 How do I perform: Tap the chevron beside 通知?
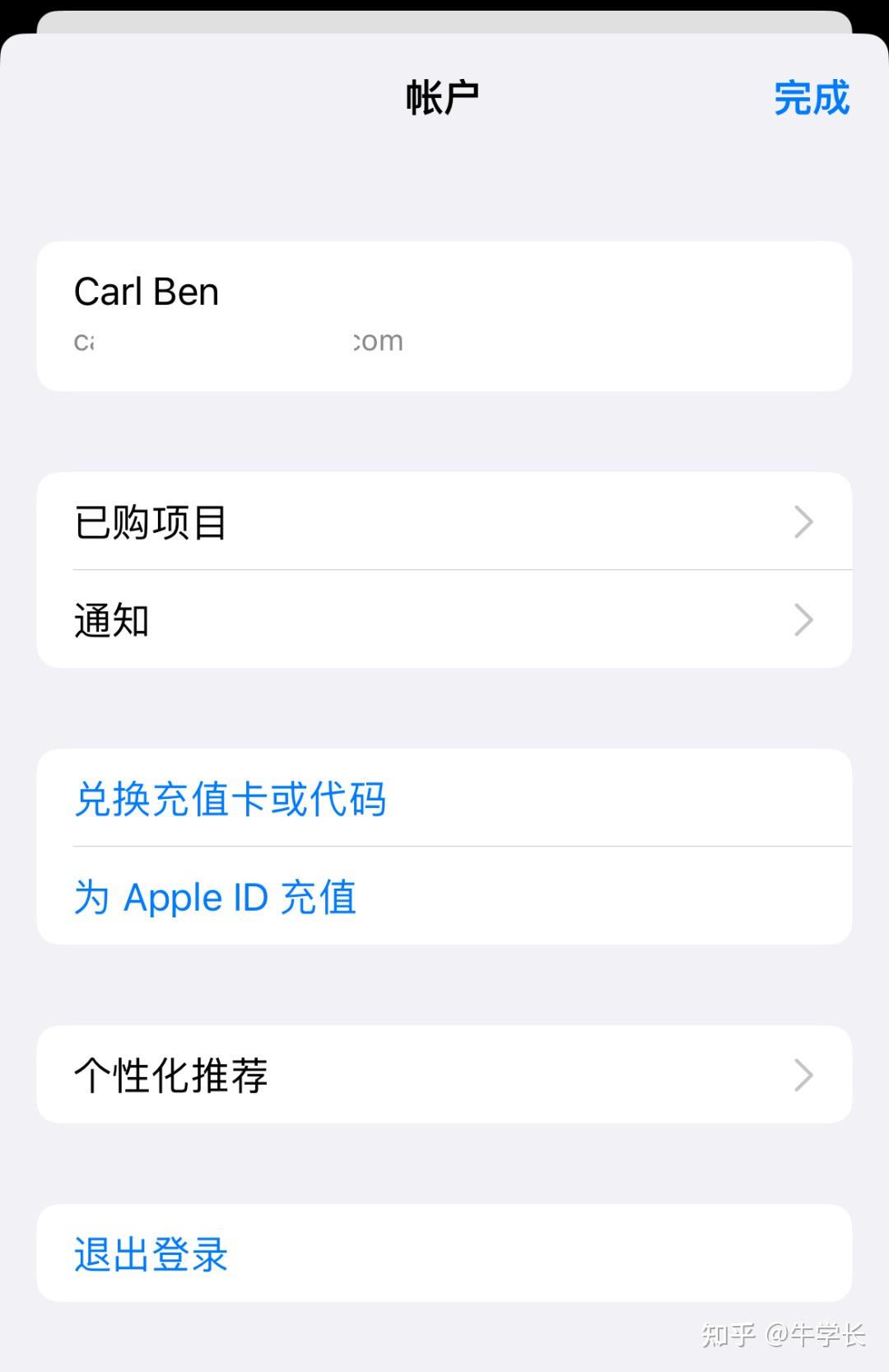coord(803,619)
